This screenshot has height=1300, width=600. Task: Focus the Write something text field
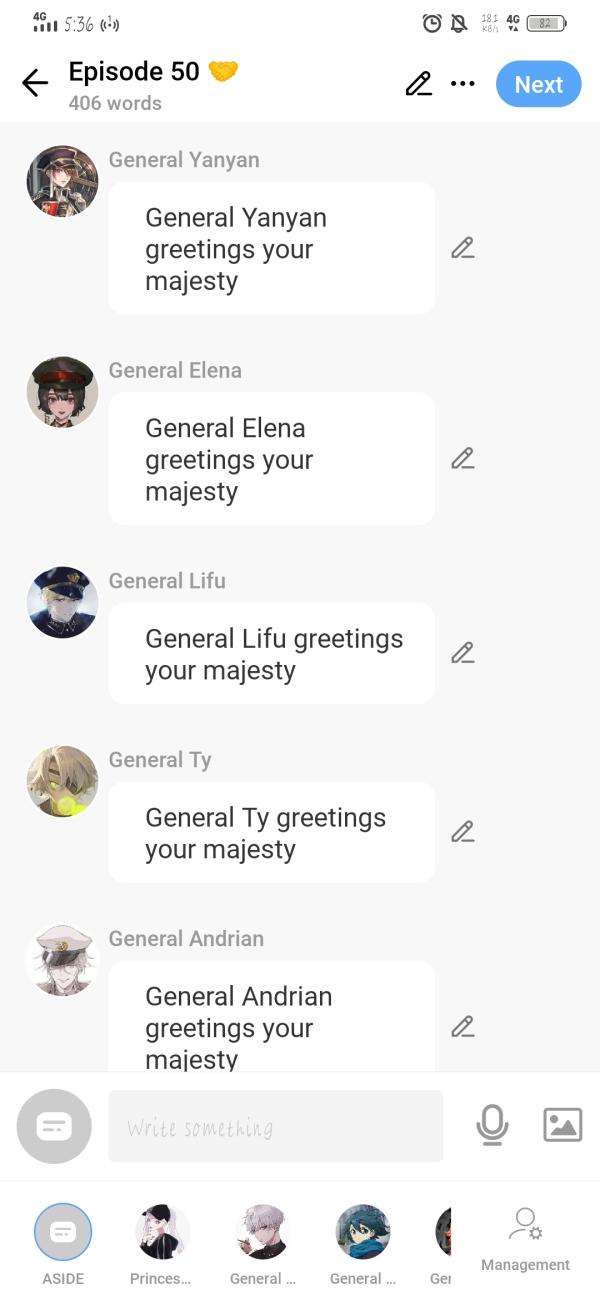tap(275, 1127)
